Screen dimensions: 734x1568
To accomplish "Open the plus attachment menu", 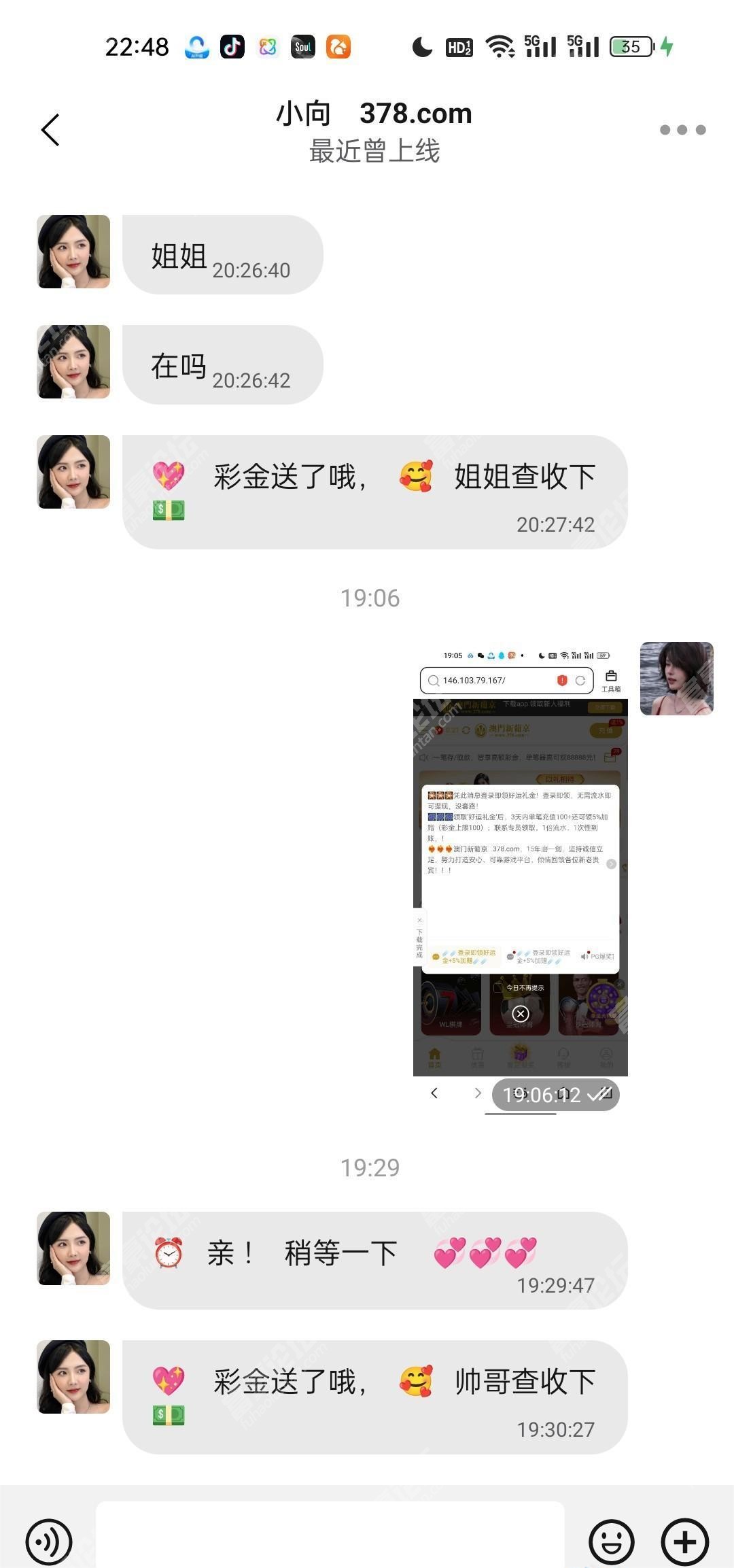I will click(x=684, y=1541).
